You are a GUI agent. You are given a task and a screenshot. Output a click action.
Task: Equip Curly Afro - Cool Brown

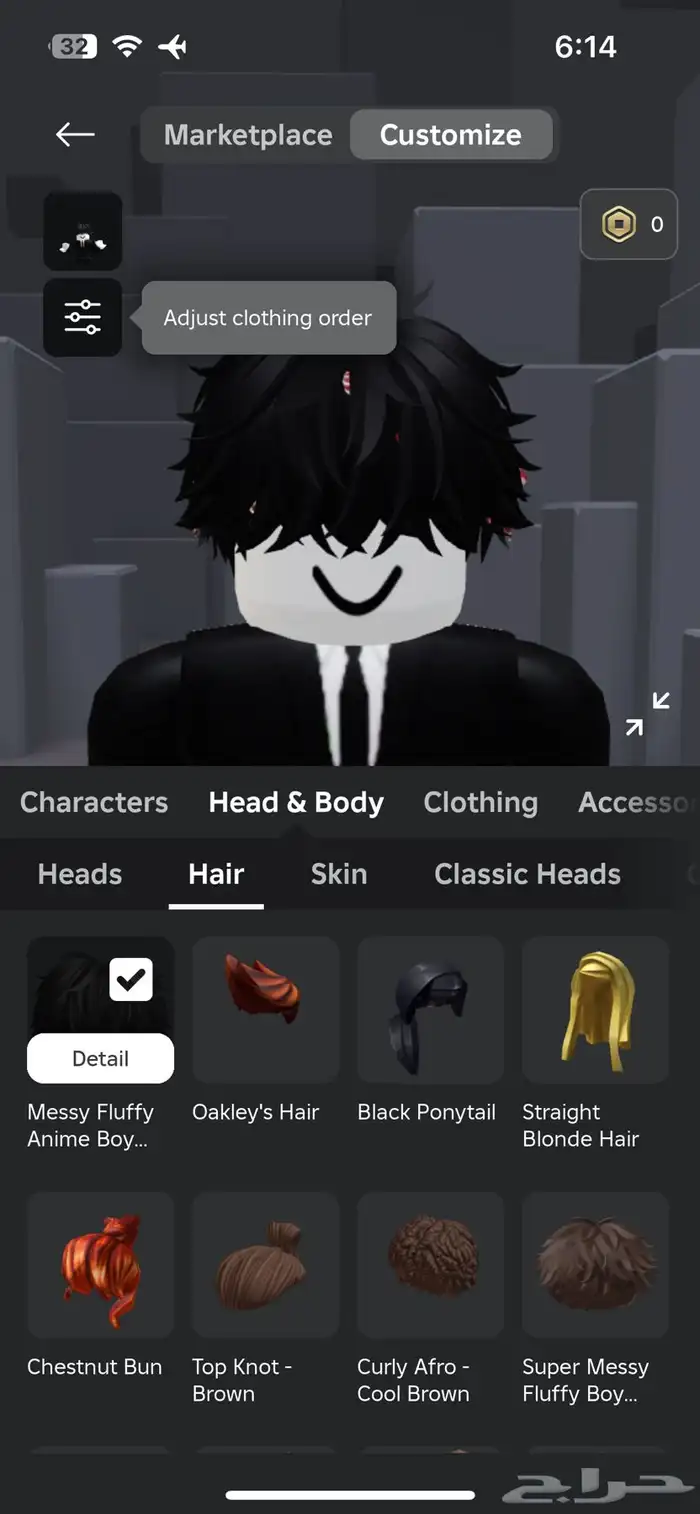(x=430, y=1264)
